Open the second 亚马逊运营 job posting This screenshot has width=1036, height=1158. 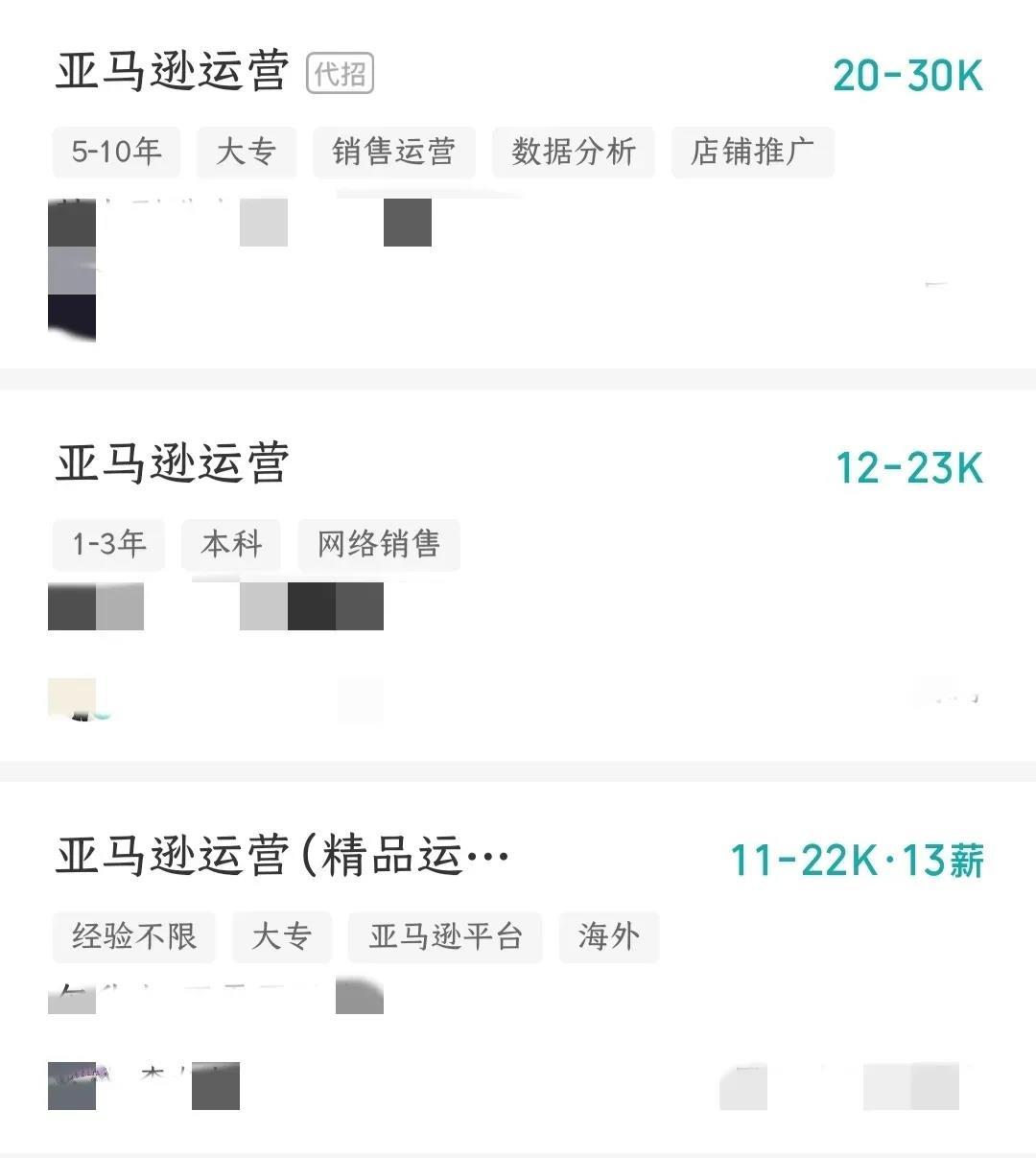[173, 464]
